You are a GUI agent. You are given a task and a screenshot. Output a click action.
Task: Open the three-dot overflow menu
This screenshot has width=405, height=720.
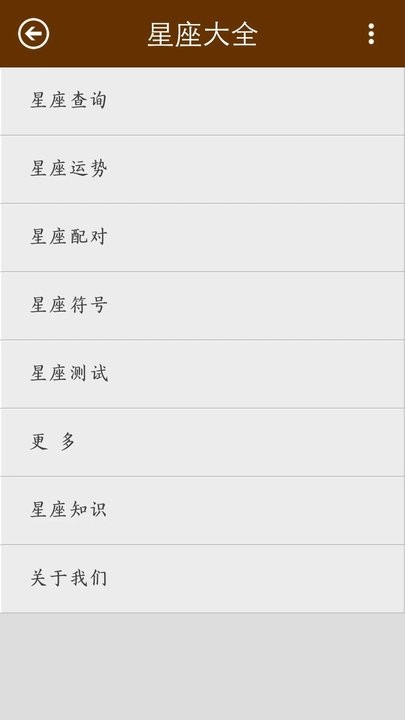[371, 34]
